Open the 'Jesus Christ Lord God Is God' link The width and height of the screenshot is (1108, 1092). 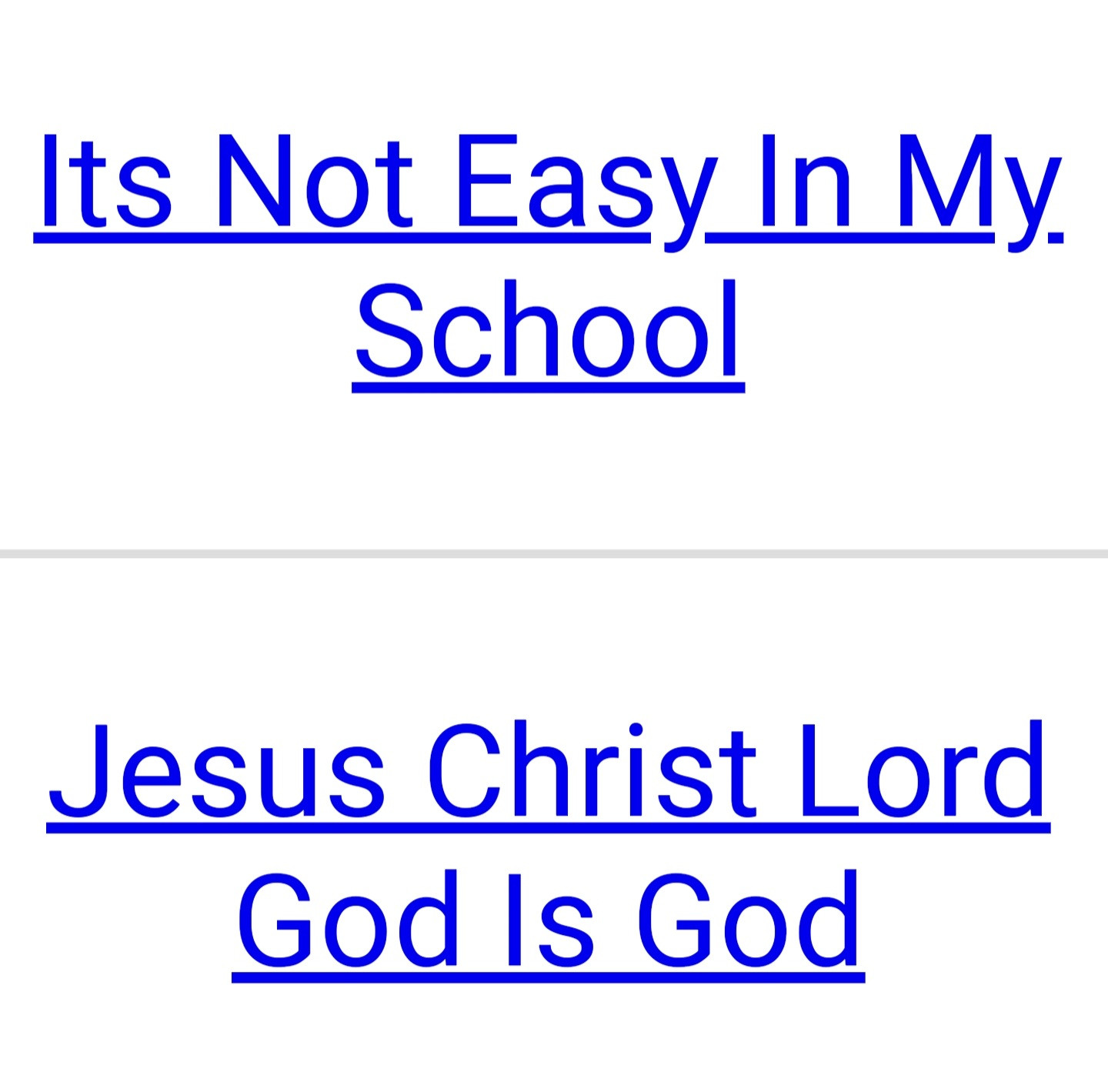coord(548,773)
